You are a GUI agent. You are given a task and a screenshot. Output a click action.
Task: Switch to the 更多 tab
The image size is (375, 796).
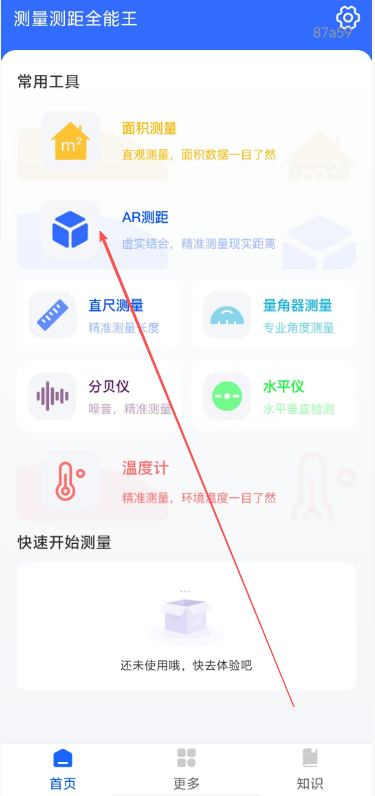tap(186, 769)
